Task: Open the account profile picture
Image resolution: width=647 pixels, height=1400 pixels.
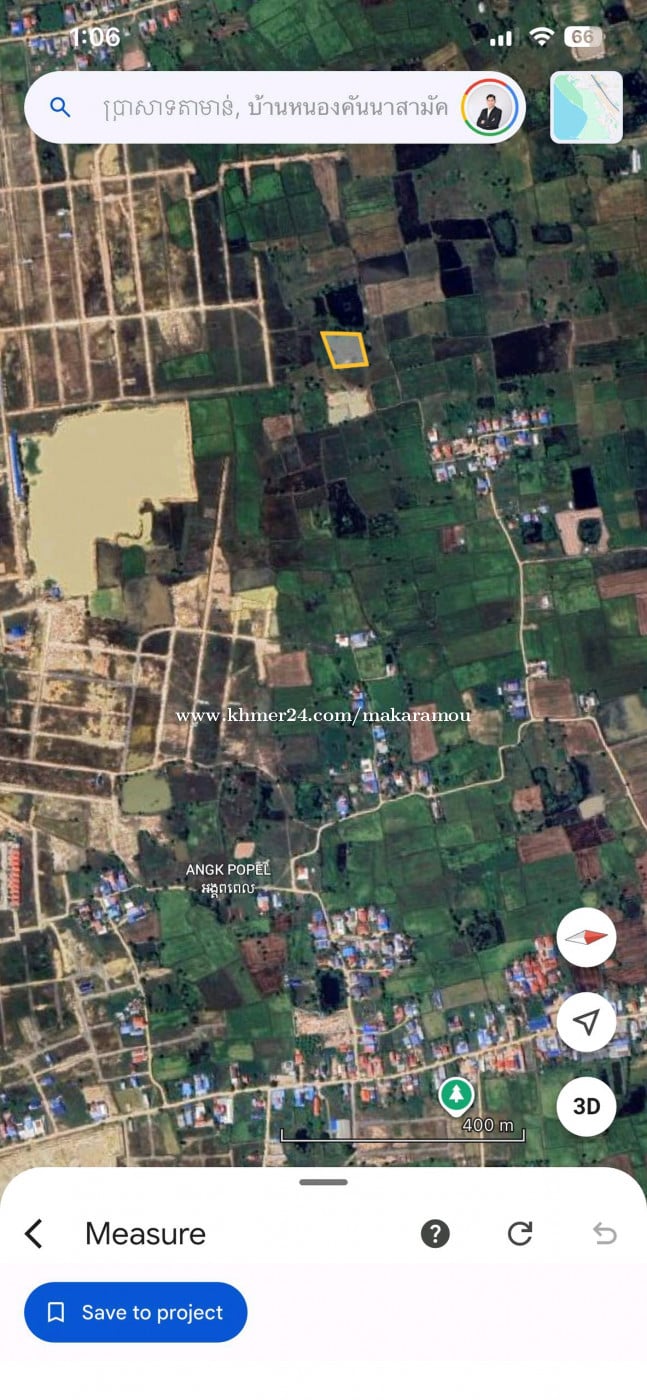Action: pyautogui.click(x=489, y=108)
